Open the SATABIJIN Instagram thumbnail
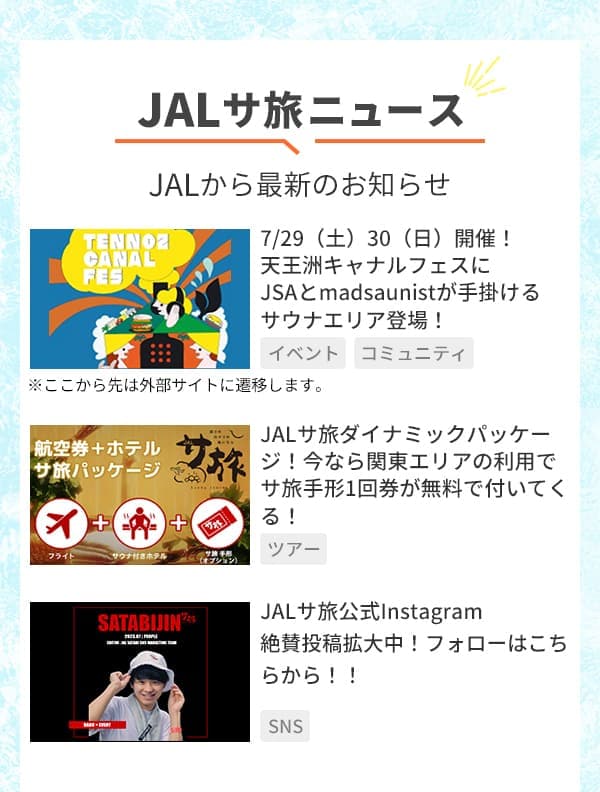 pos(140,671)
